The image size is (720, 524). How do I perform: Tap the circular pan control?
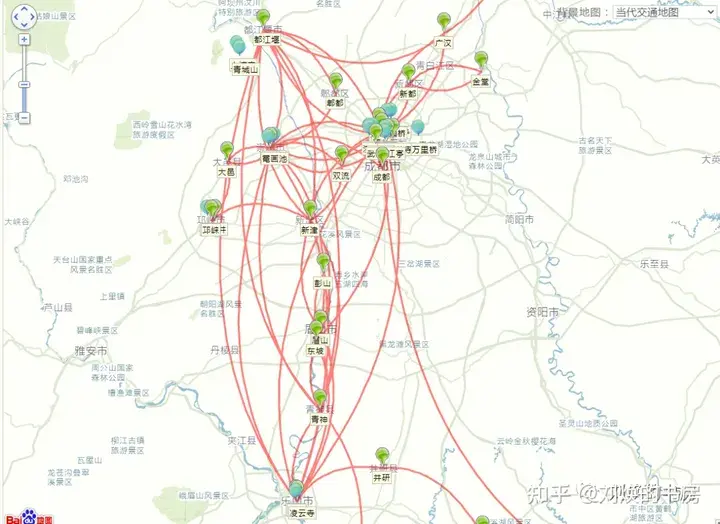[x=24, y=17]
